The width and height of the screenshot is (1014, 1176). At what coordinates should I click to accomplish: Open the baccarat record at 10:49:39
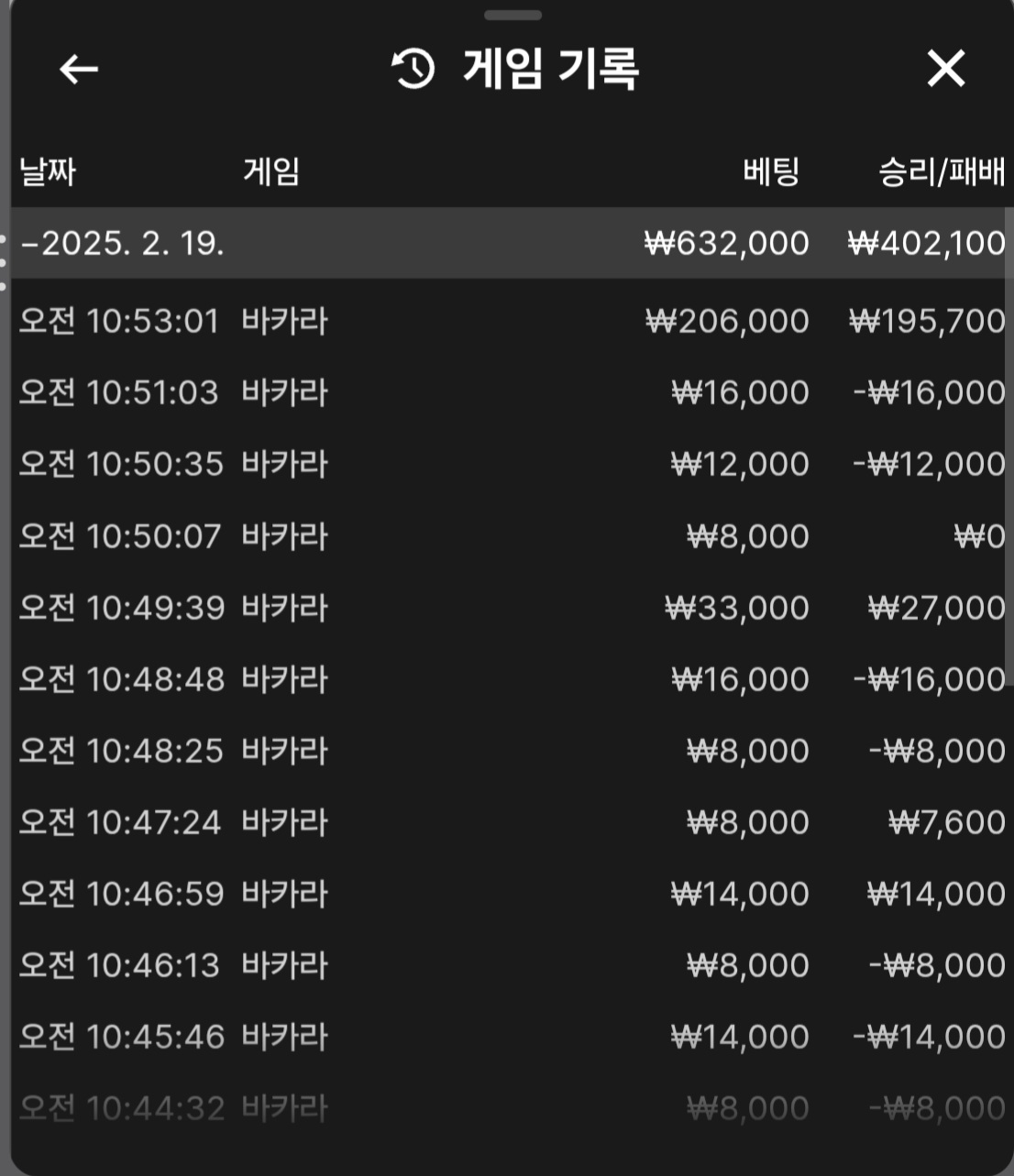coord(510,608)
